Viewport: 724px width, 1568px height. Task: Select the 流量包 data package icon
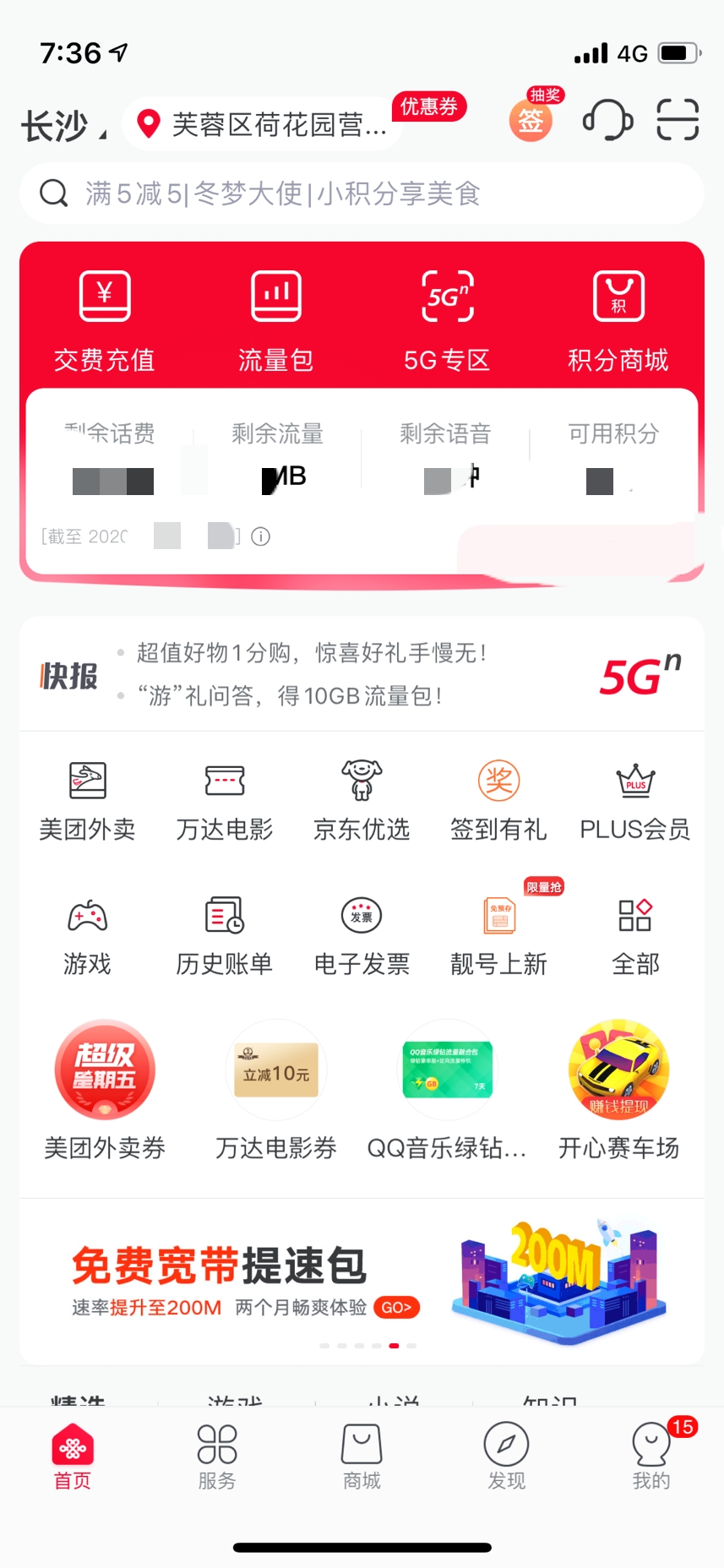(275, 317)
